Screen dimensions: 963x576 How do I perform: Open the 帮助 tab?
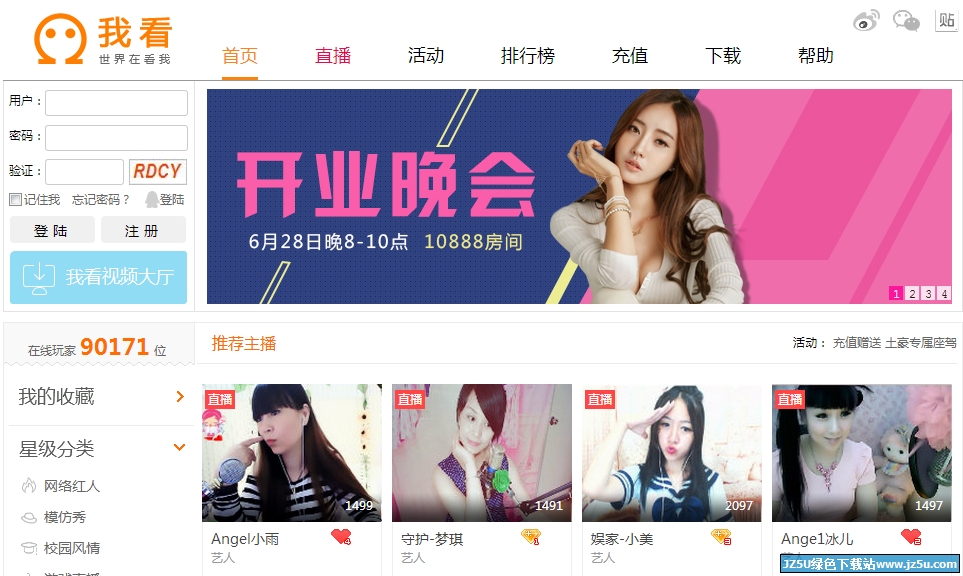tap(816, 56)
